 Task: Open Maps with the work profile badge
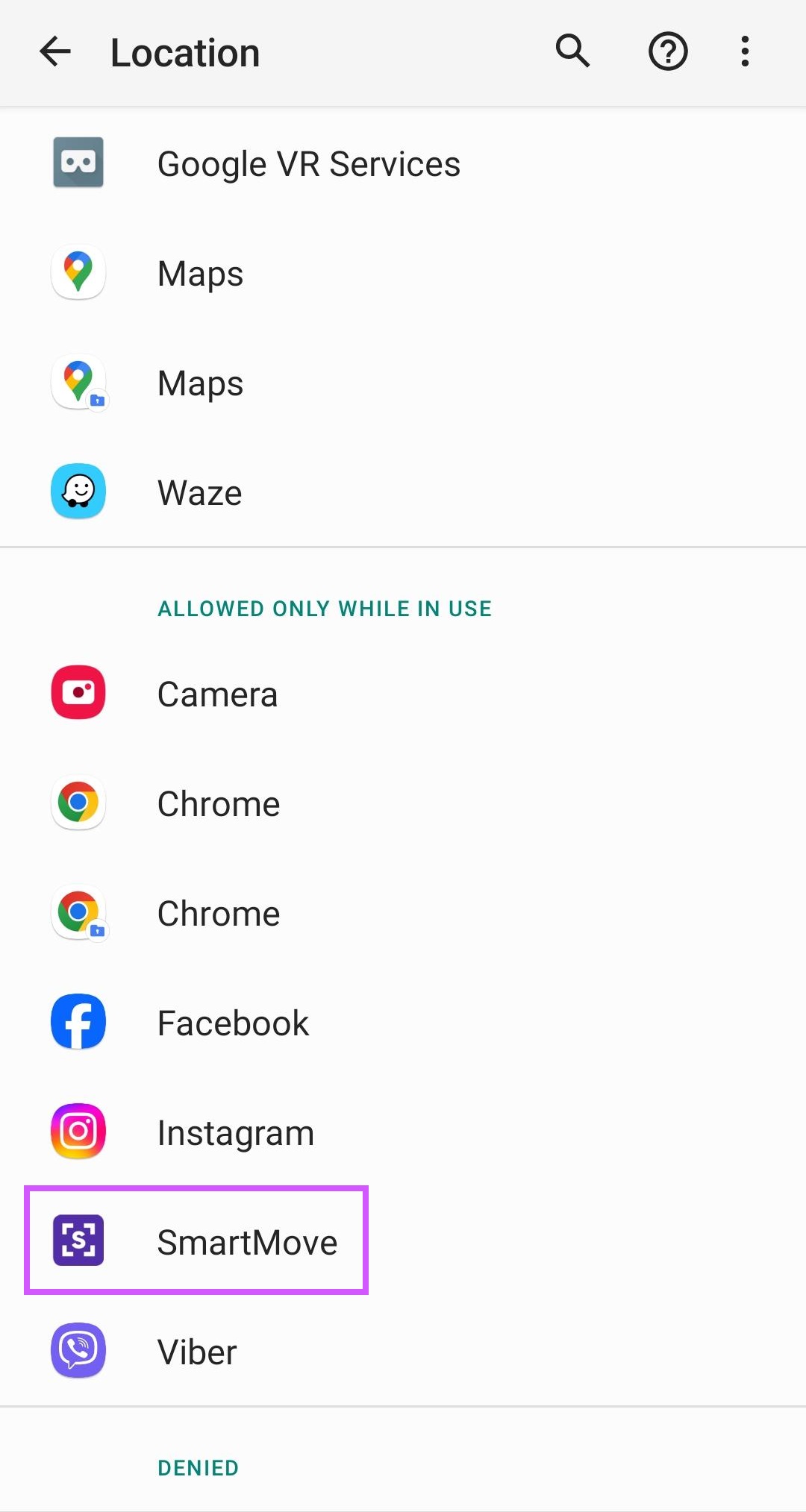pos(200,383)
